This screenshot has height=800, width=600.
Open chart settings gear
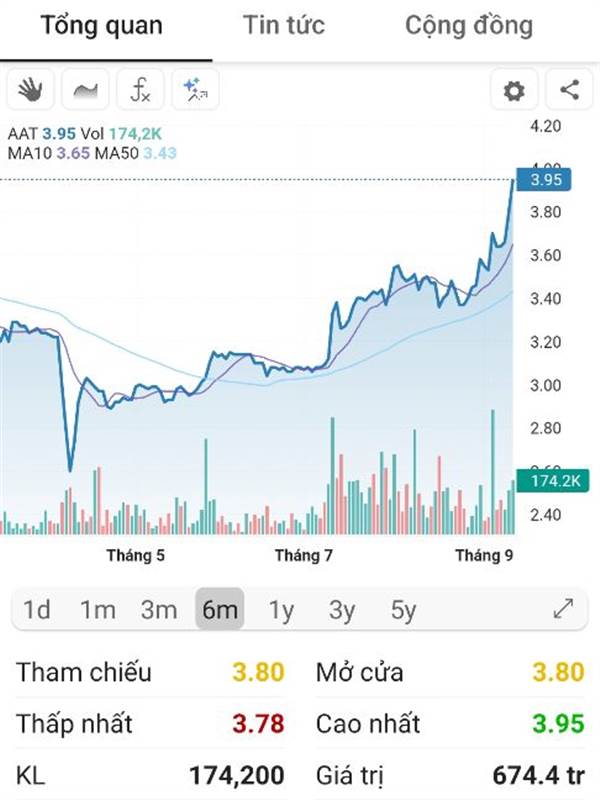pyautogui.click(x=514, y=91)
